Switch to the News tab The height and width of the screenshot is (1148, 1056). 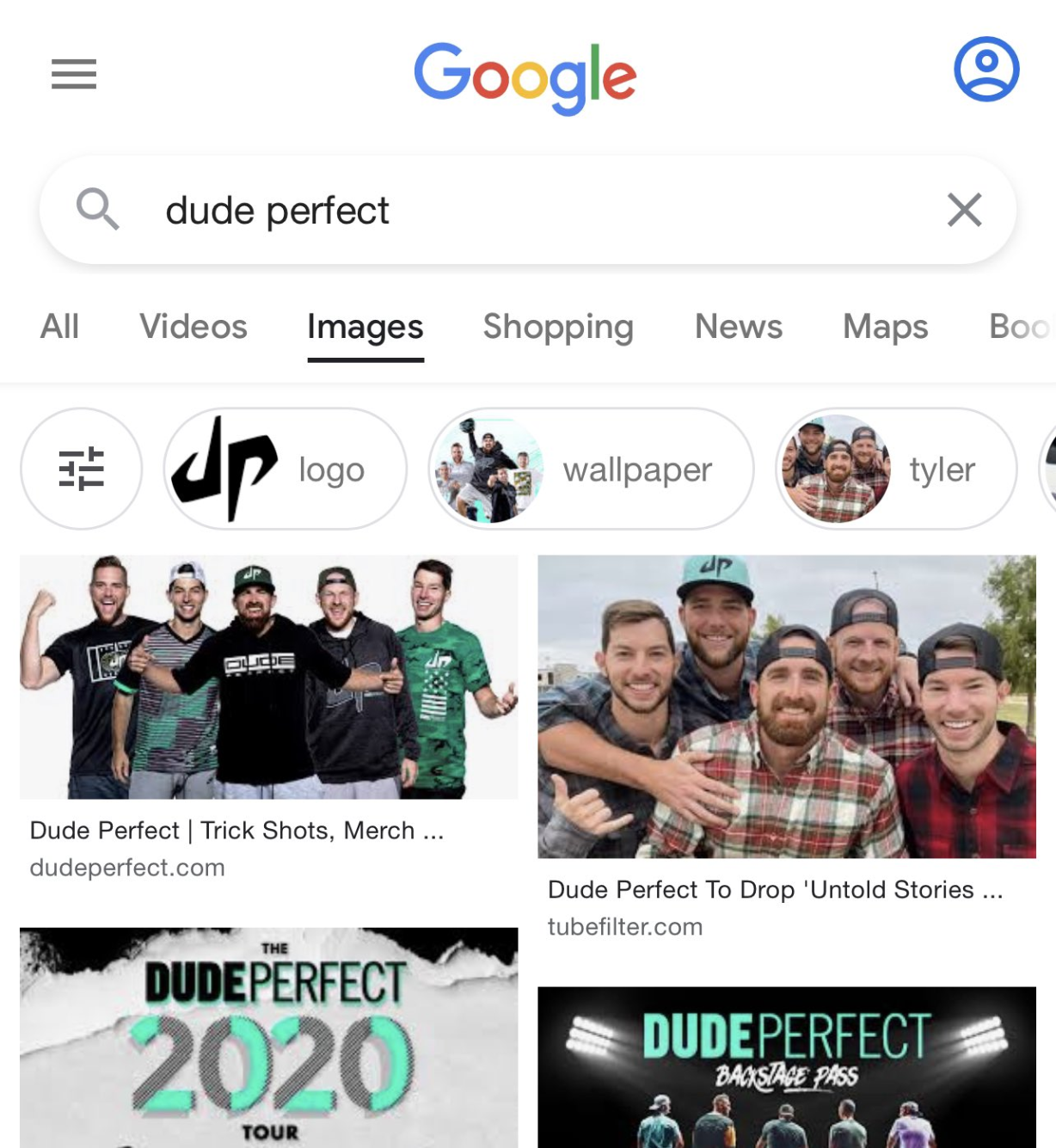click(x=738, y=327)
